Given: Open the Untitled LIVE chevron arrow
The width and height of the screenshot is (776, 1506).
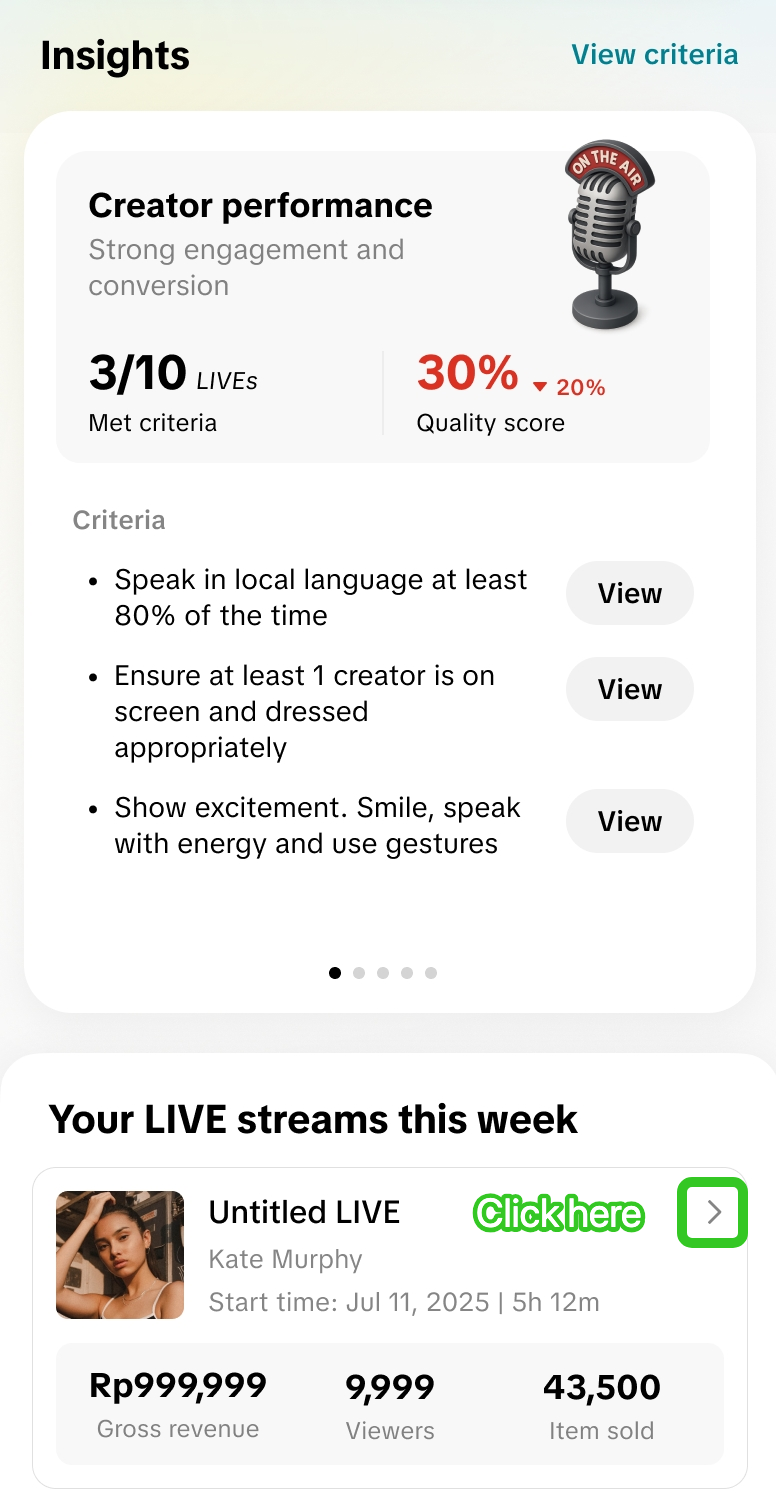Looking at the screenshot, I should click(713, 1212).
